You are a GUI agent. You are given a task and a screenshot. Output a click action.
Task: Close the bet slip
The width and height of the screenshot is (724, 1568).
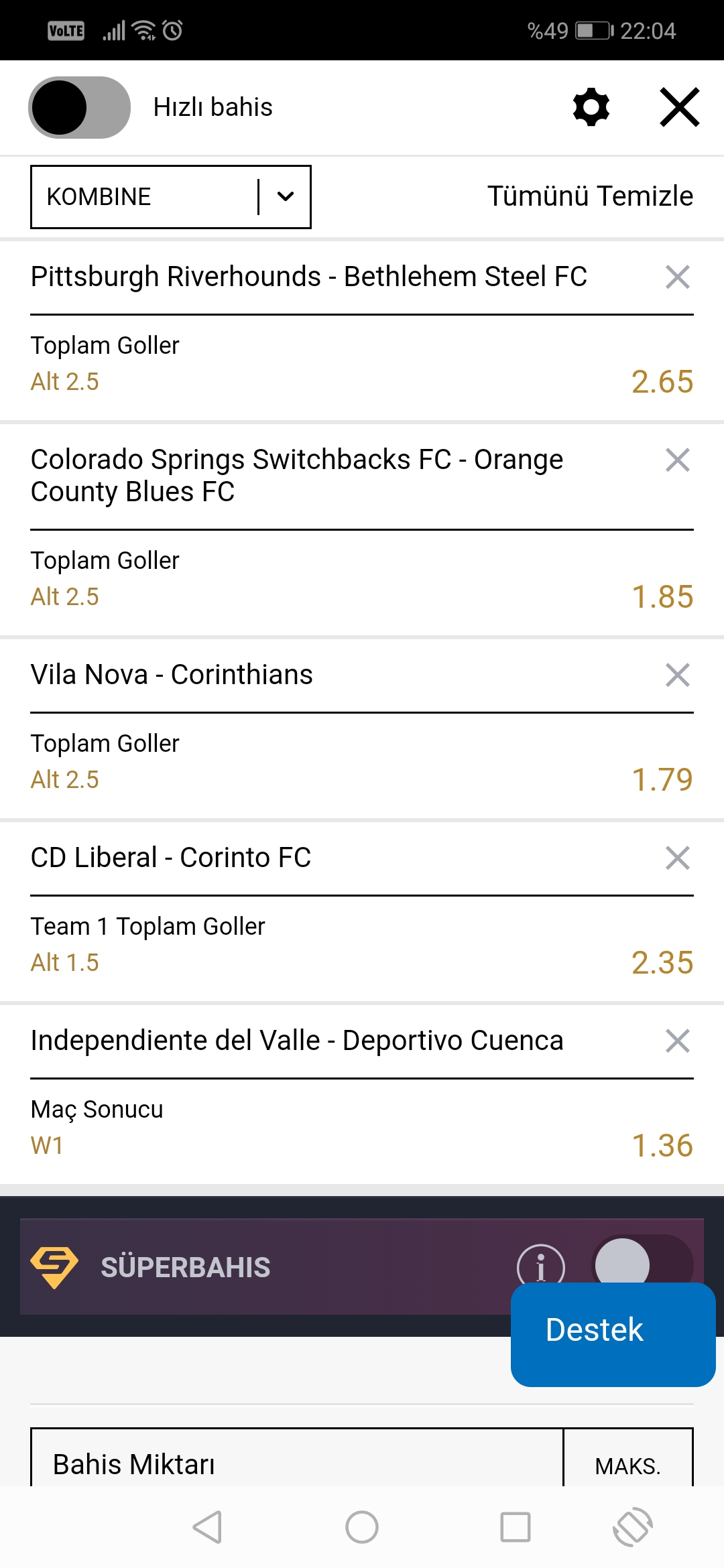pyautogui.click(x=680, y=107)
